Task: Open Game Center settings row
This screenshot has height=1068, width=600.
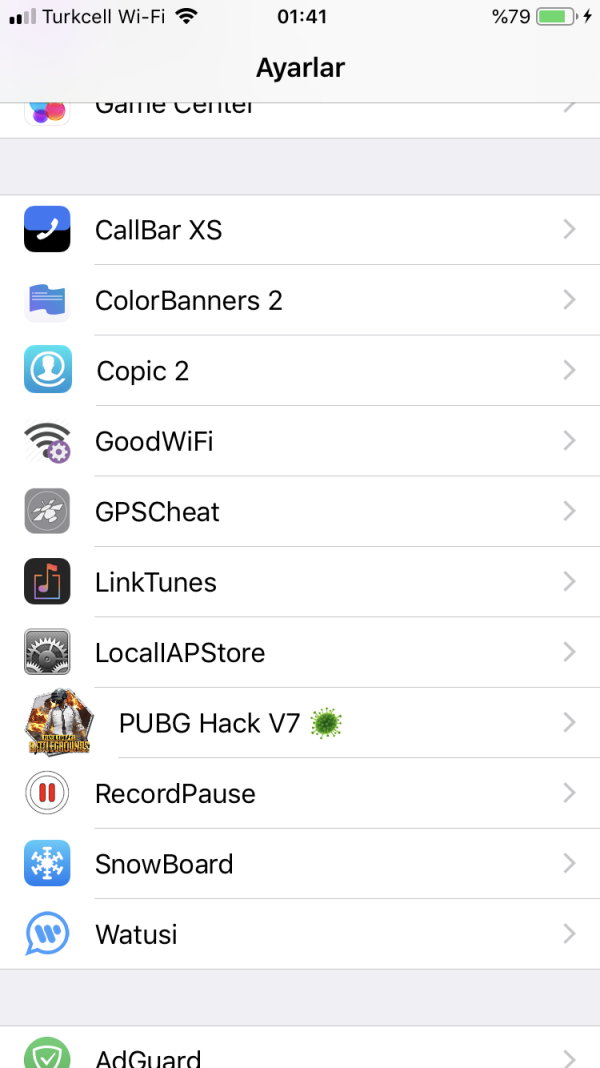Action: click(x=300, y=112)
